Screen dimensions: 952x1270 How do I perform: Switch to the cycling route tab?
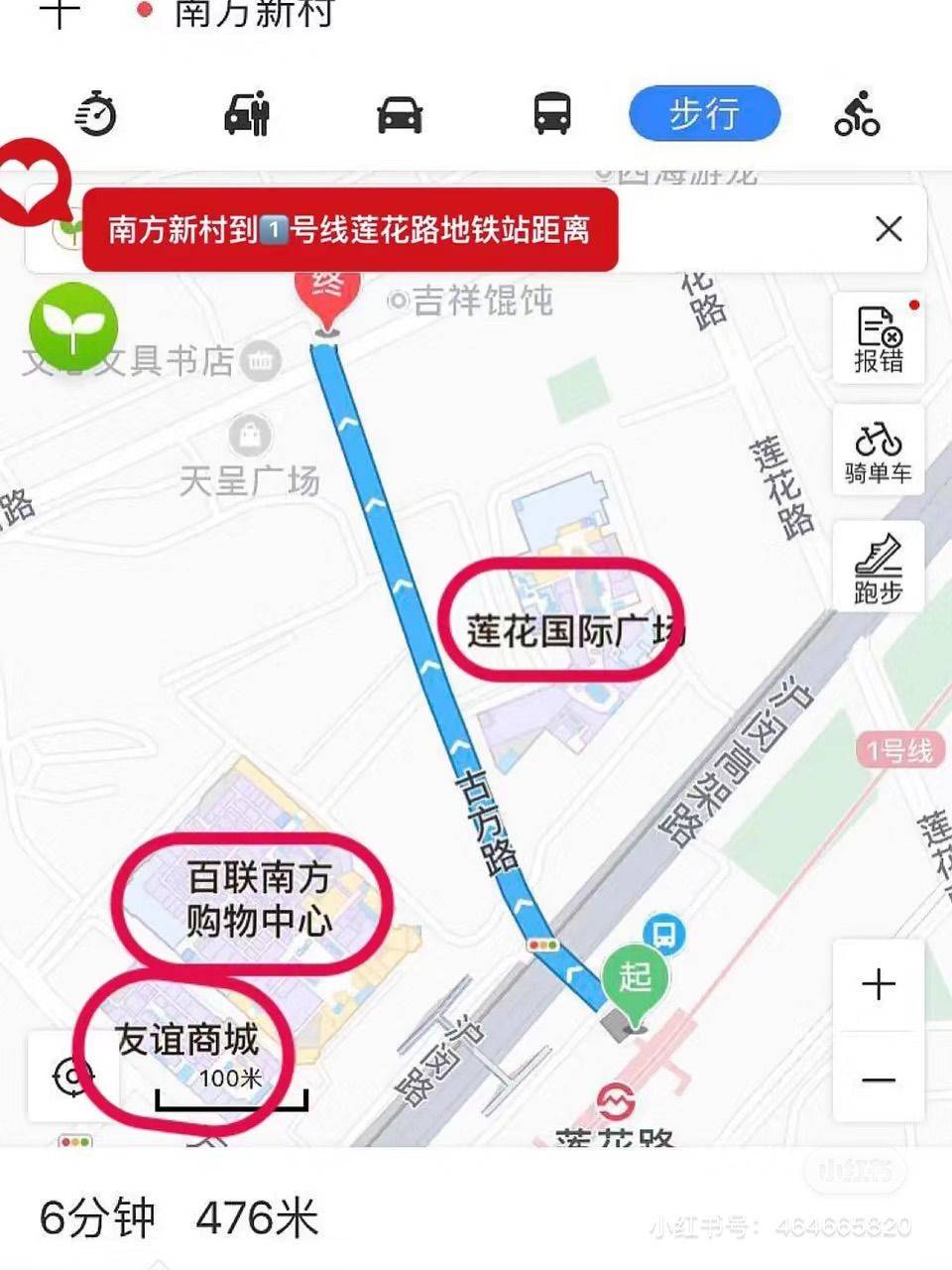coord(857,114)
